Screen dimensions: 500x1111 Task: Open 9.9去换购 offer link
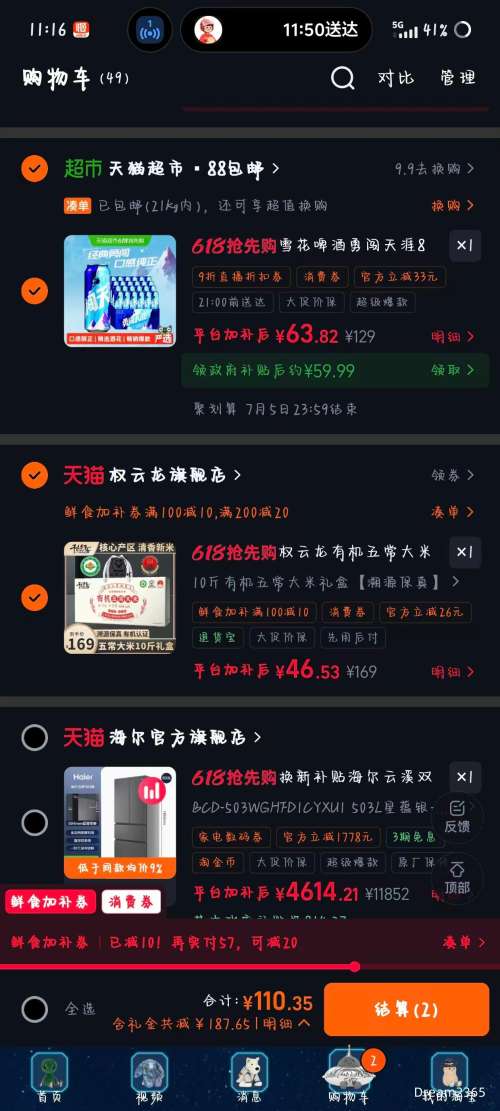434,169
